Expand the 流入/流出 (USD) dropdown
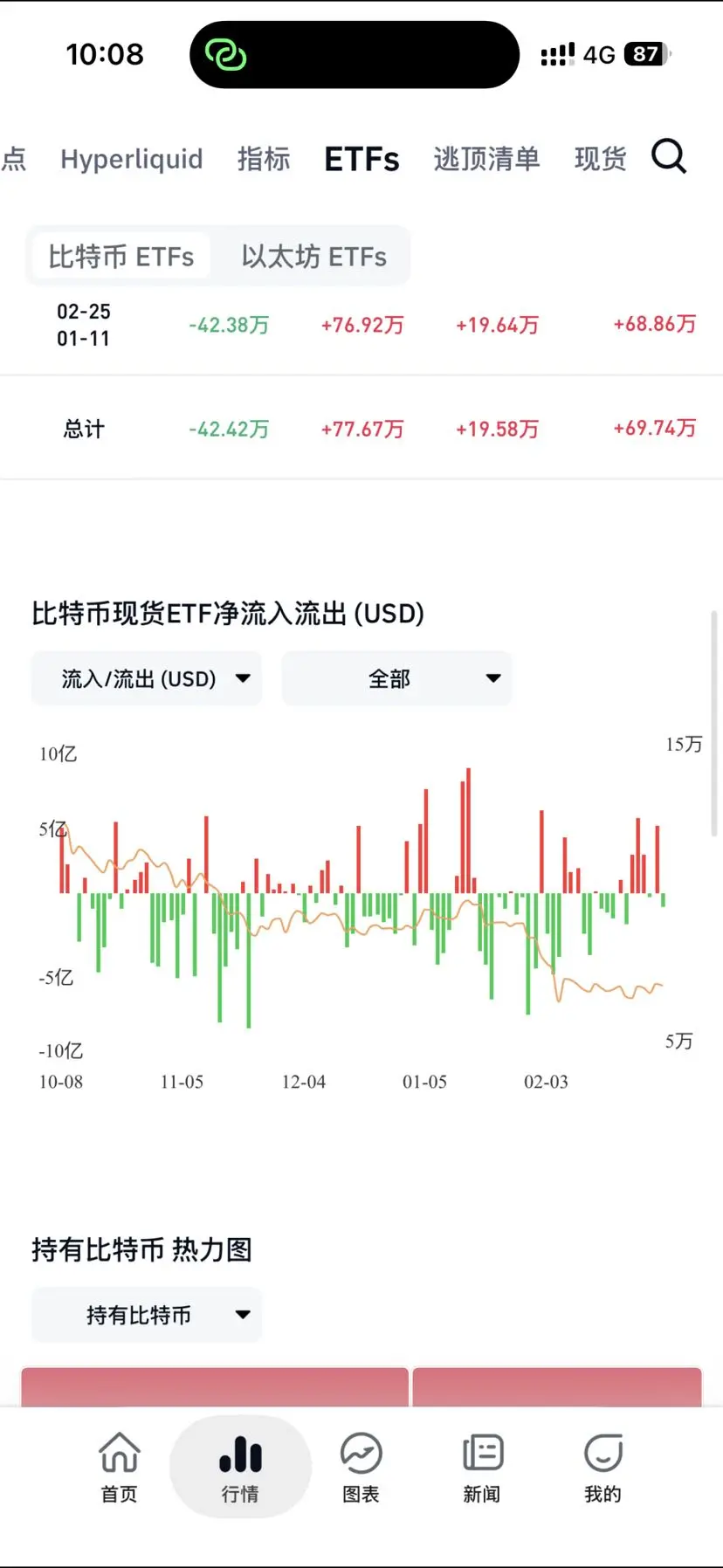Viewport: 723px width, 1568px height. [147, 678]
